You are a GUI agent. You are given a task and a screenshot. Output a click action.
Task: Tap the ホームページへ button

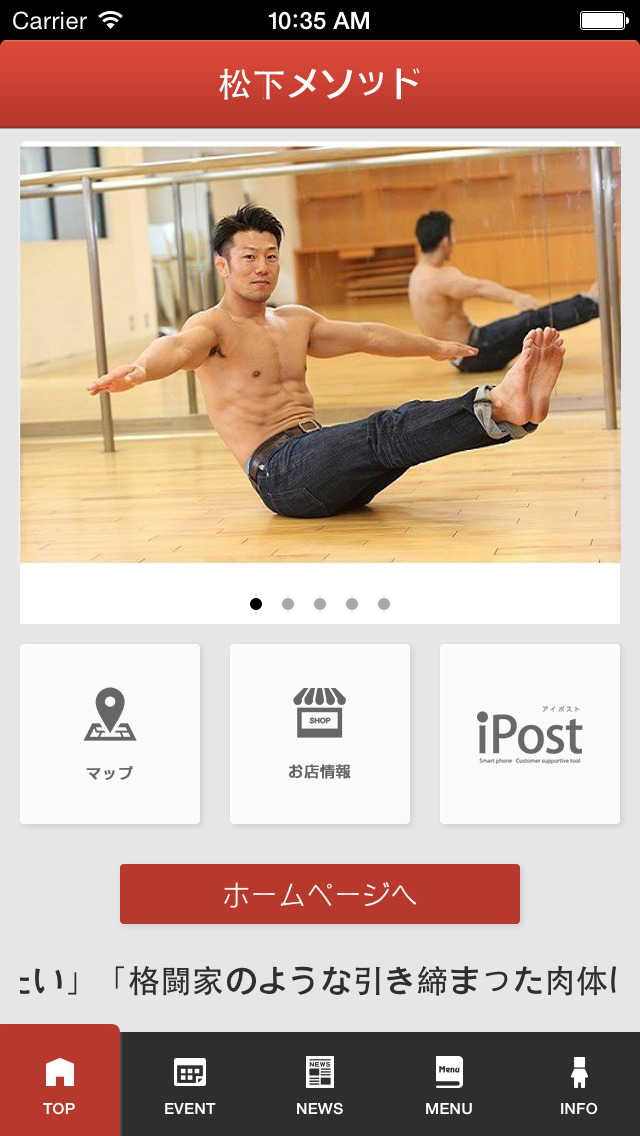(x=320, y=894)
